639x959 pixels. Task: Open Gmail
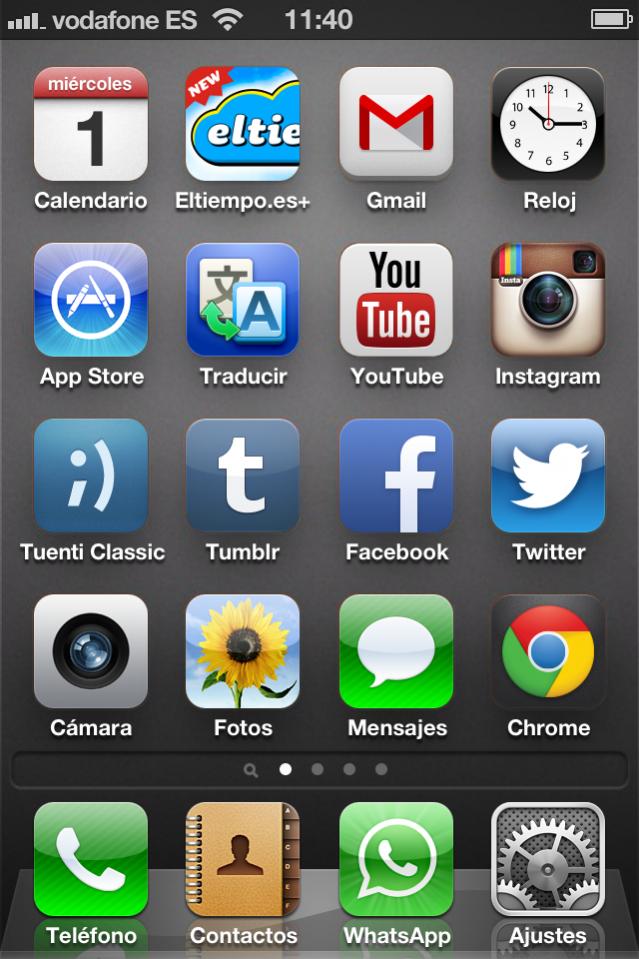coord(396,124)
